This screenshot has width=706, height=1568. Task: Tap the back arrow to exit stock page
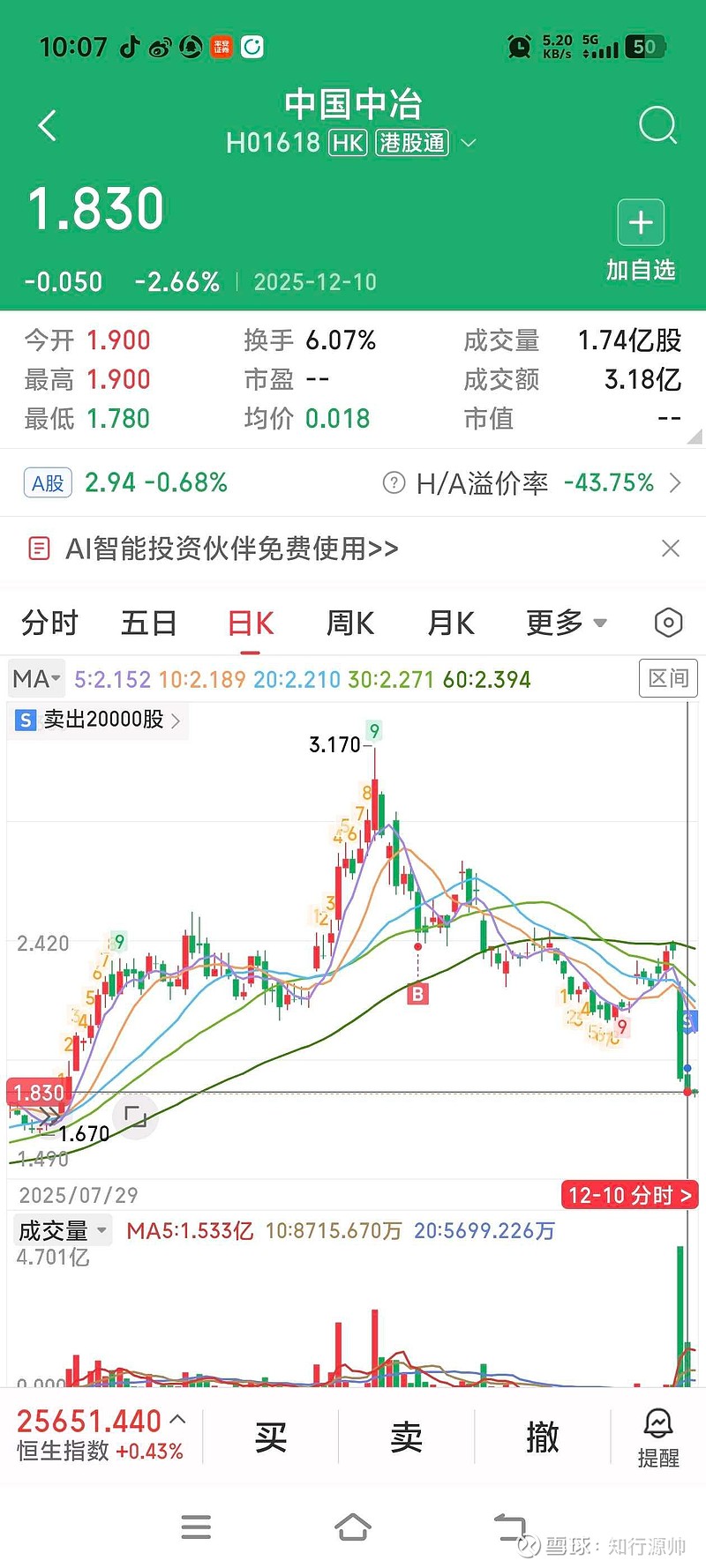point(46,125)
